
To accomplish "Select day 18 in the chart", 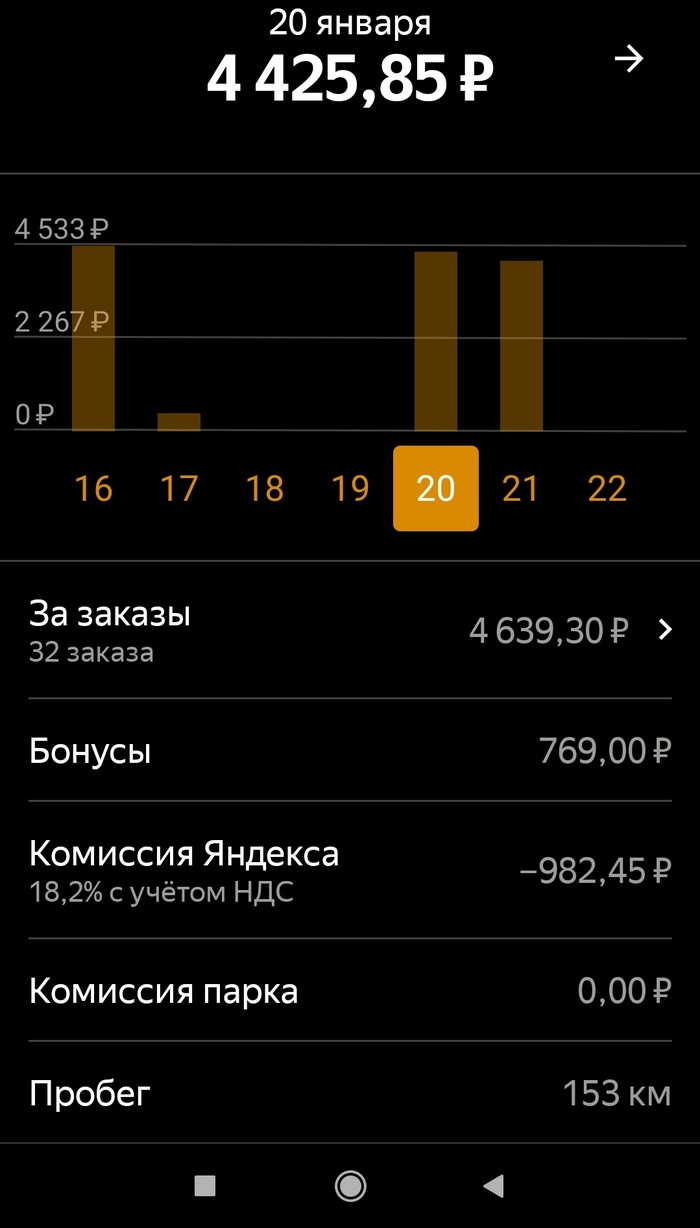I will [265, 489].
